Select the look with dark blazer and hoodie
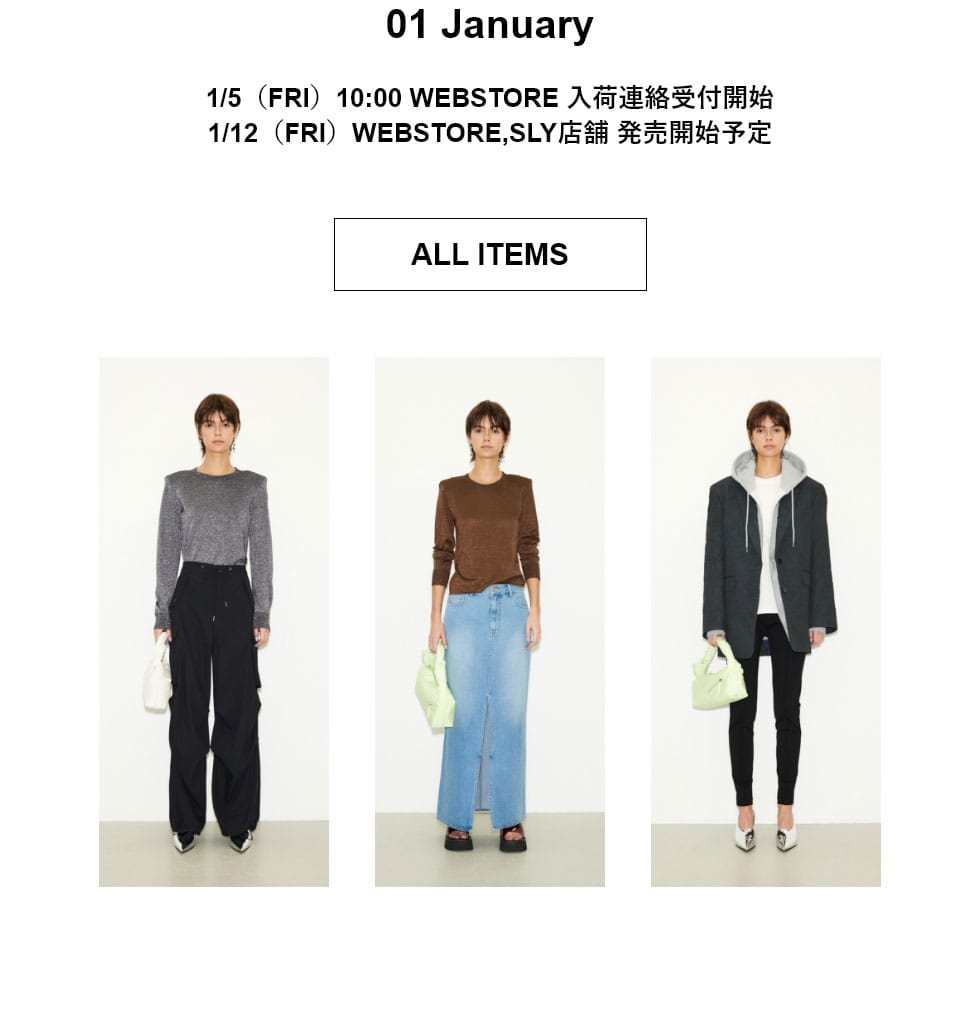Viewport: 980px width, 1028px height. click(x=765, y=621)
